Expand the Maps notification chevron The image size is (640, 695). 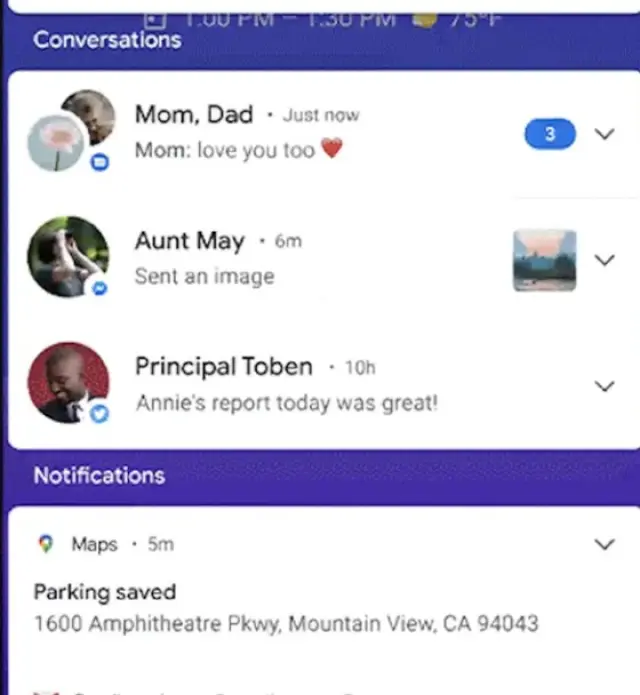604,545
